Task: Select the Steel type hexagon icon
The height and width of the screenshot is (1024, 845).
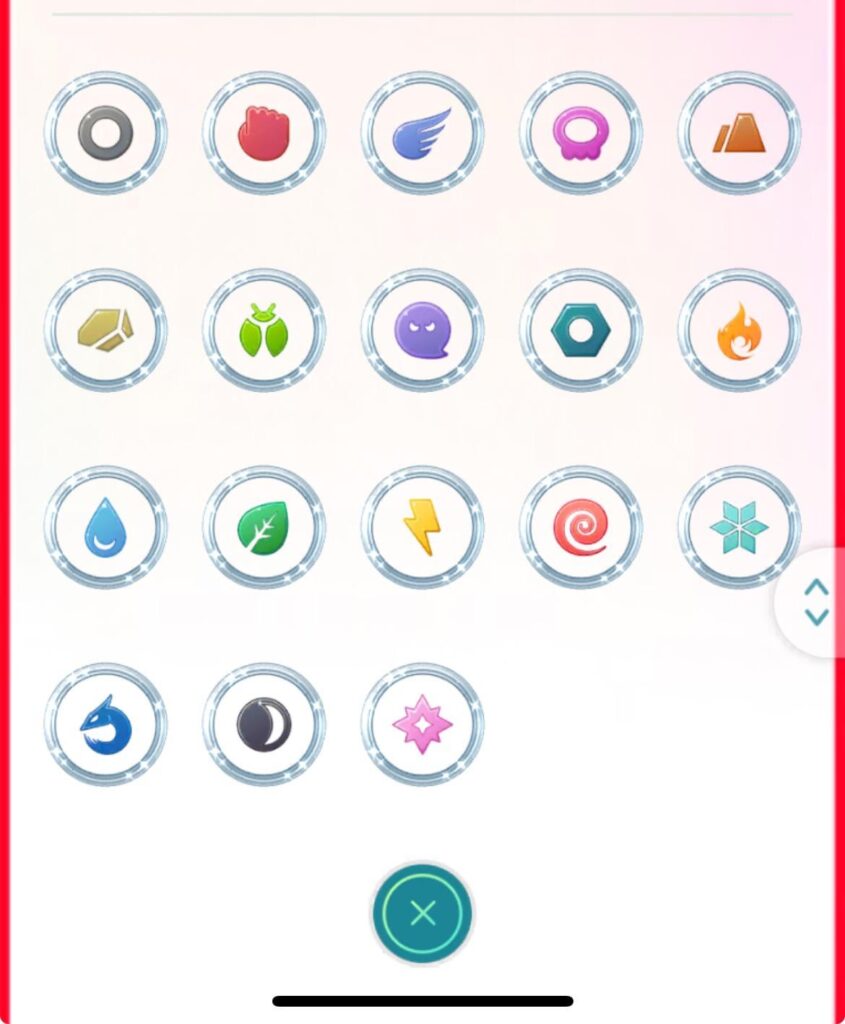Action: coord(581,330)
